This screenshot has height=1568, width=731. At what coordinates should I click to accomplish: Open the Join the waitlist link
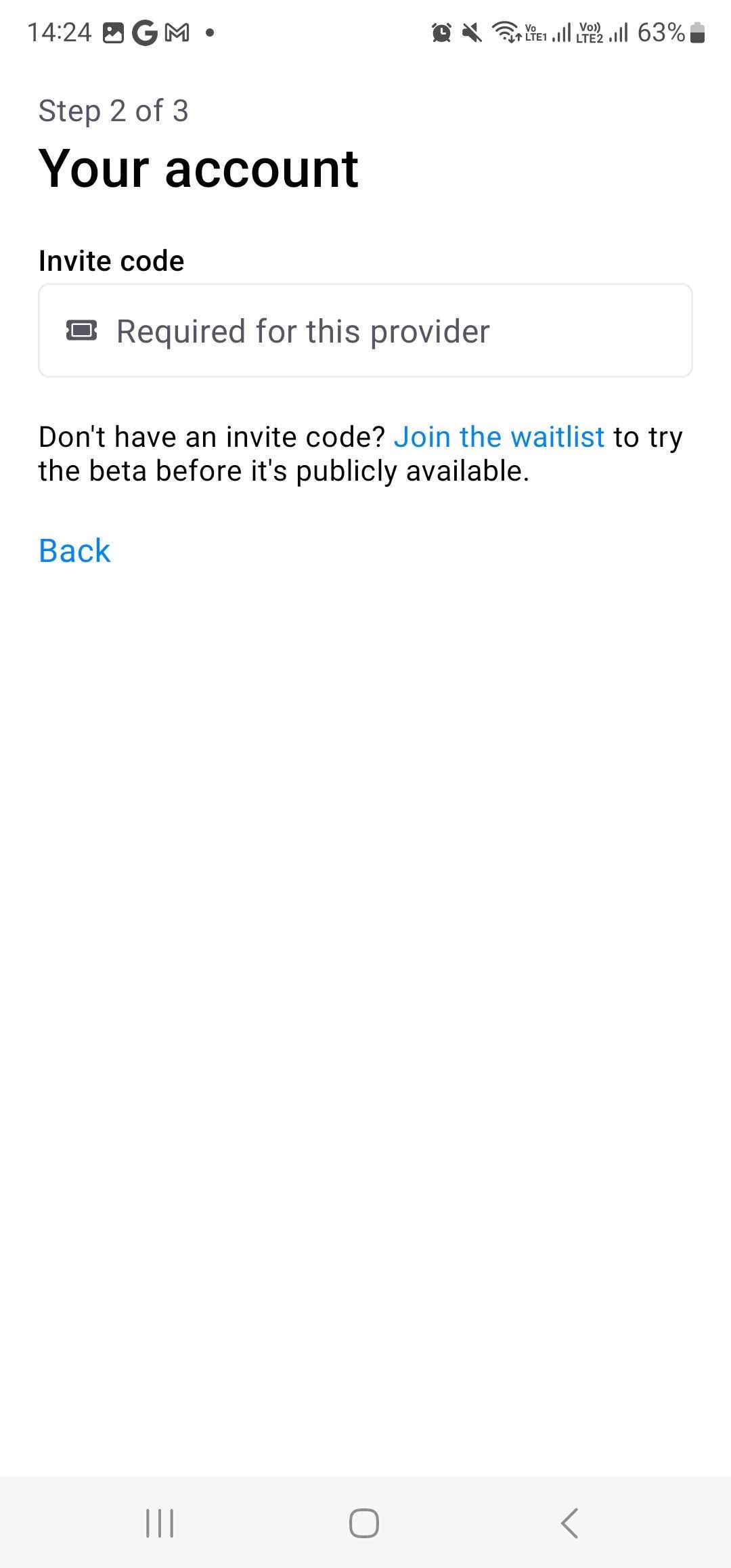[x=499, y=437]
